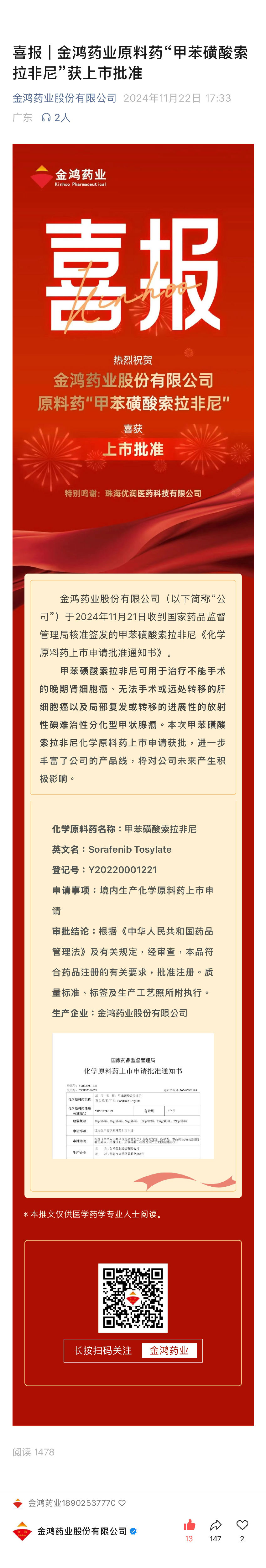Tap the headphone listen icon

(46, 118)
